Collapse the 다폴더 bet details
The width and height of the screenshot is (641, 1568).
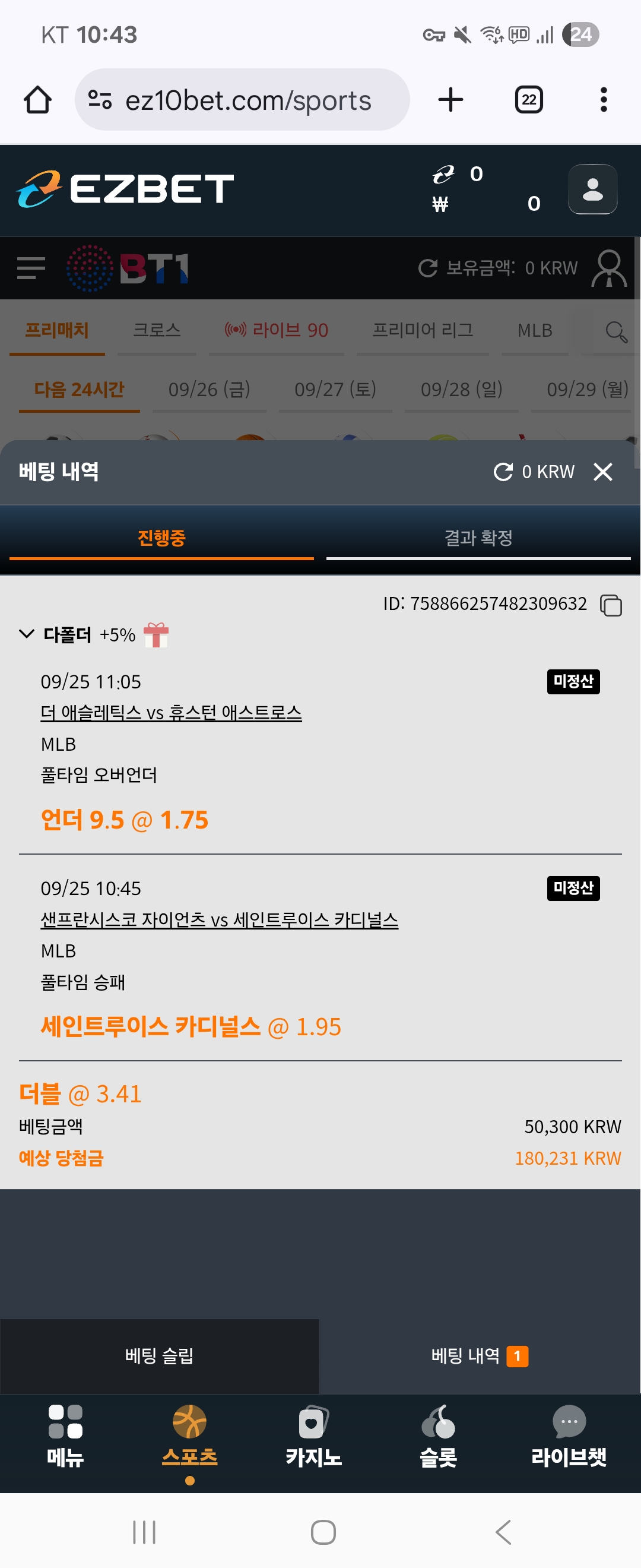click(27, 634)
